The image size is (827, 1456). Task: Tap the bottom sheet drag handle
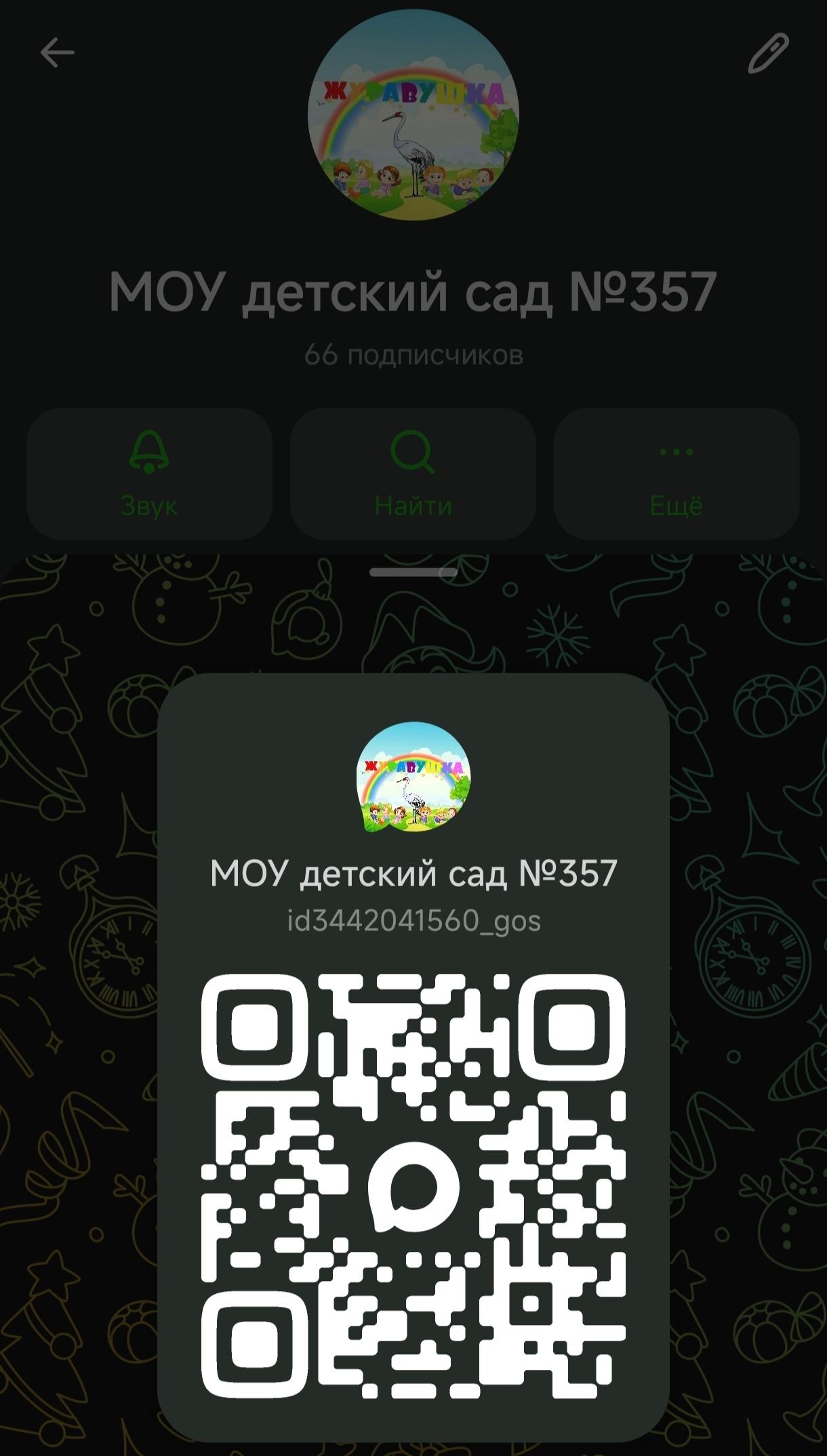(413, 572)
